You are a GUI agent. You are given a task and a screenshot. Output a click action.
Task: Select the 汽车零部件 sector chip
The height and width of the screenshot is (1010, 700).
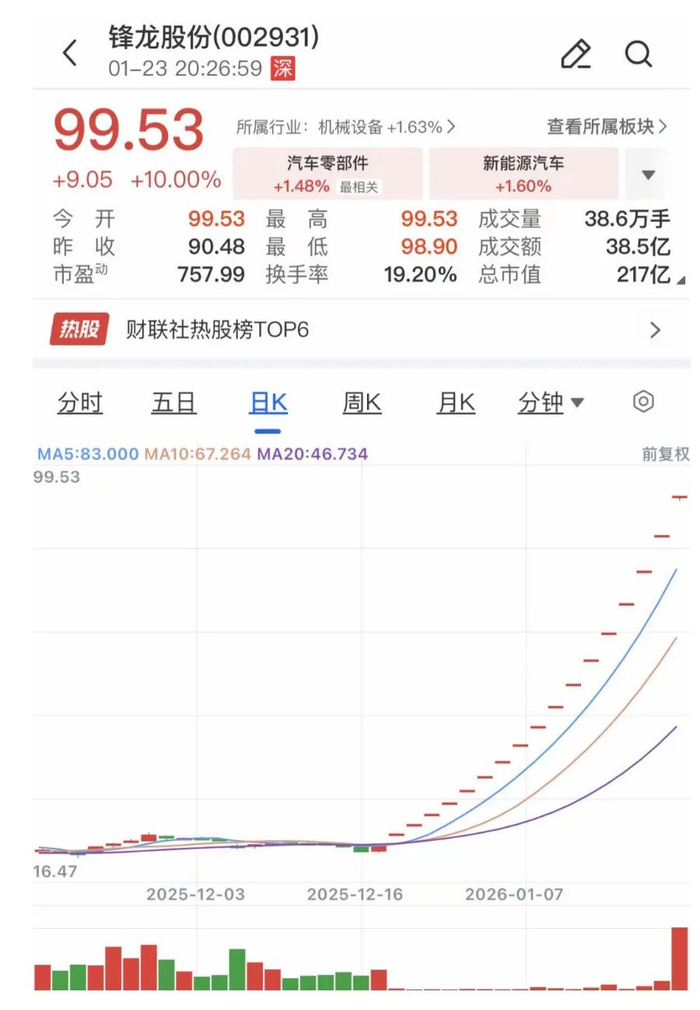pos(327,173)
